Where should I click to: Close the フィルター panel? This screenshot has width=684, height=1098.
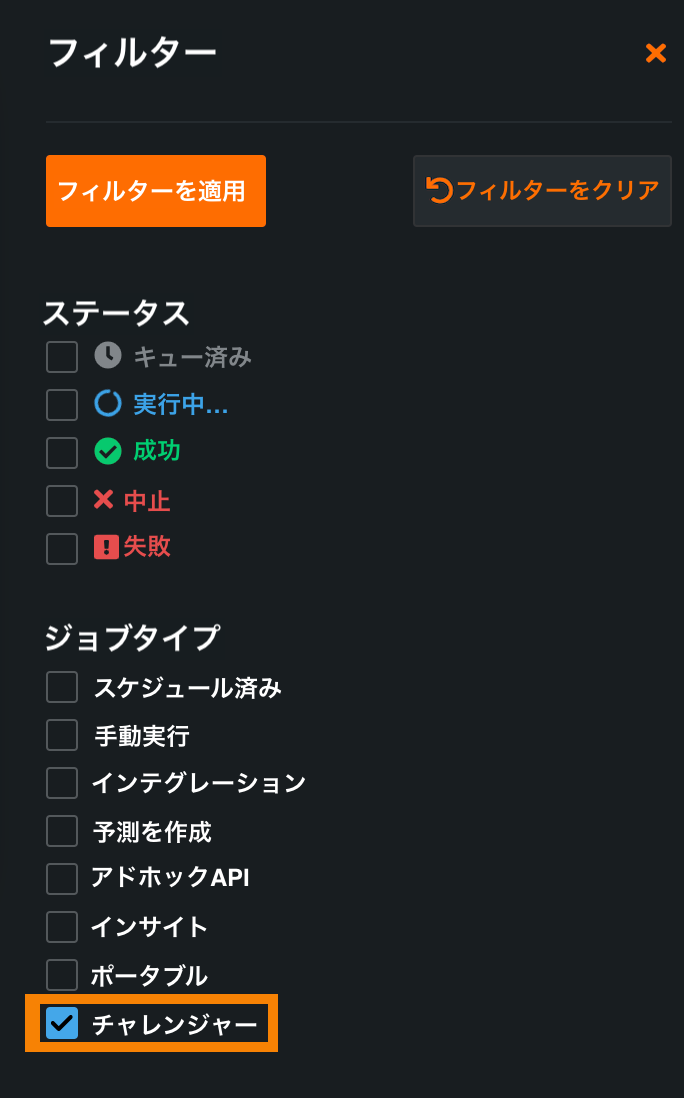(x=655, y=53)
